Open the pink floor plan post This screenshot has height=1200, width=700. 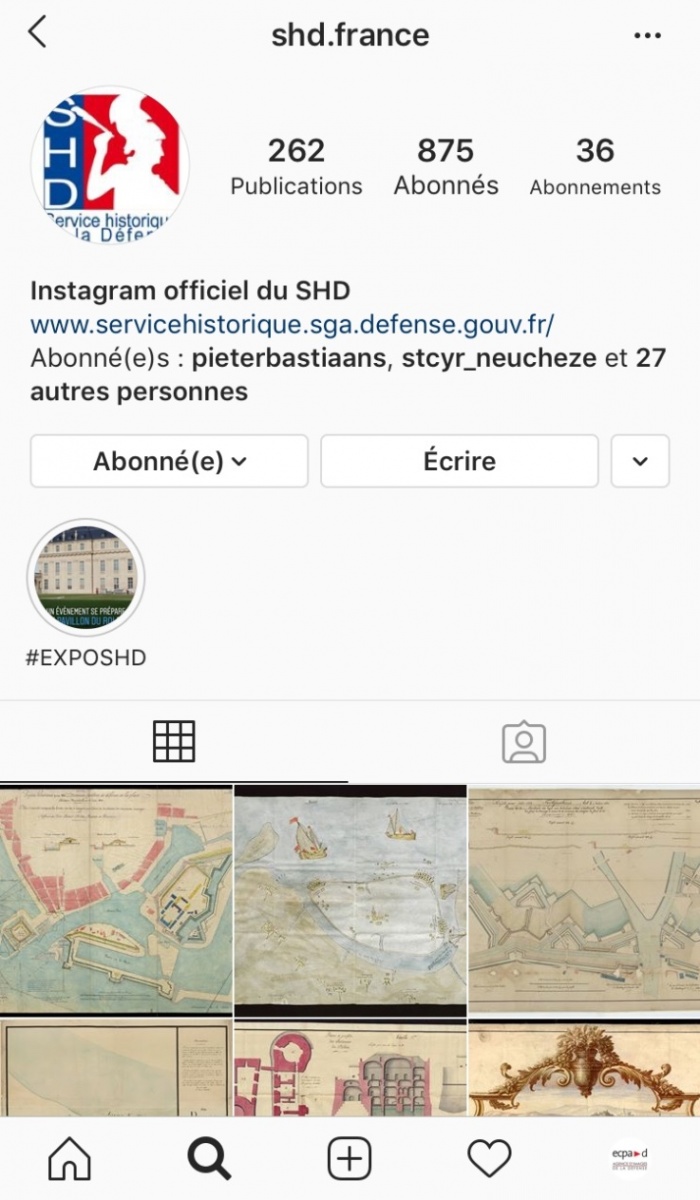pos(350,1068)
